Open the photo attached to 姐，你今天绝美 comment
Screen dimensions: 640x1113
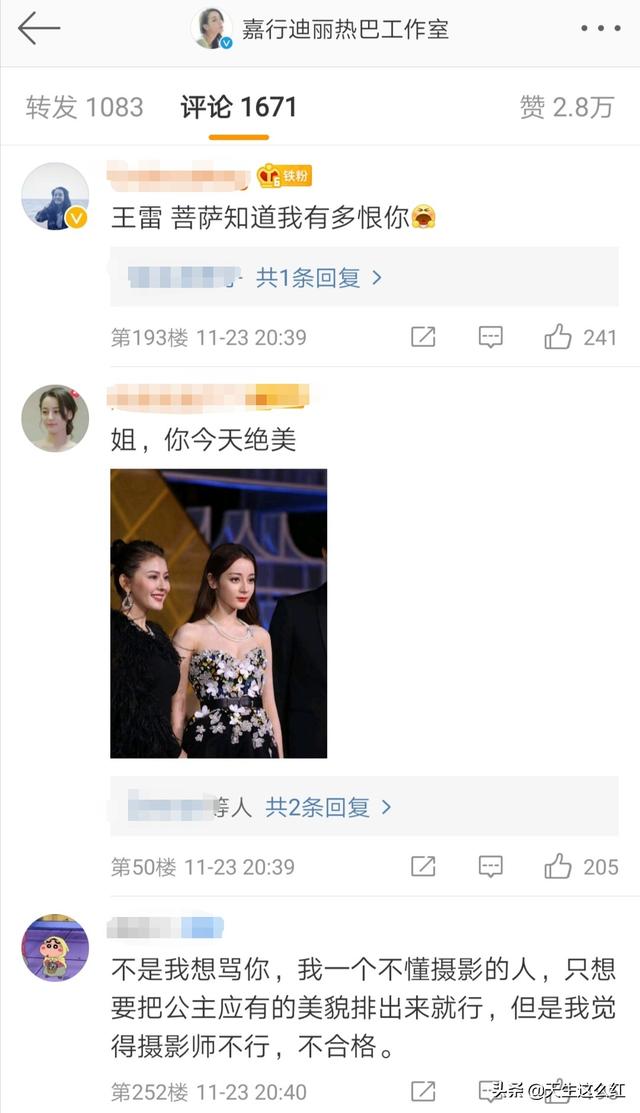[x=218, y=613]
